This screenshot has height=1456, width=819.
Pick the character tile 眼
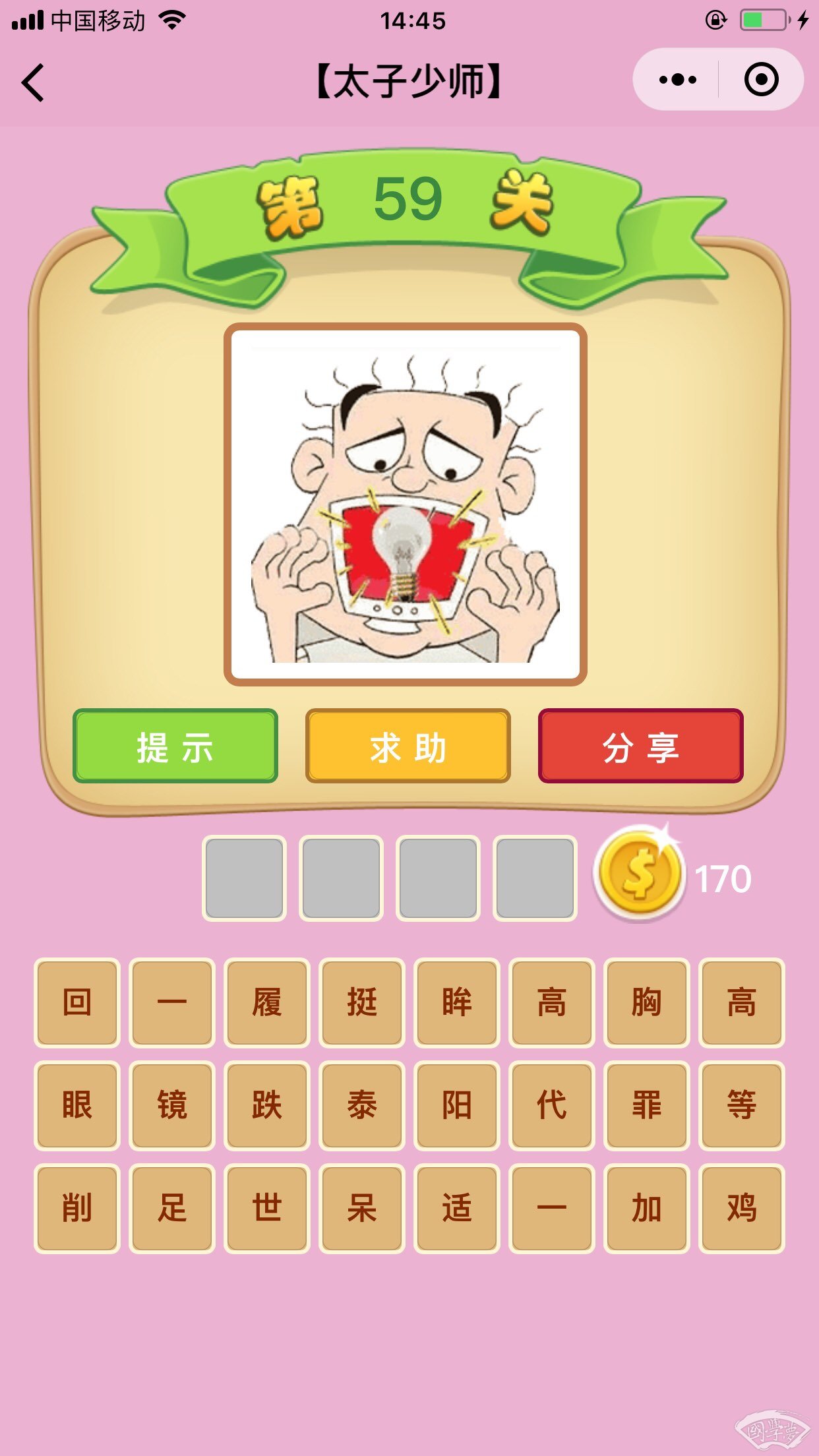tap(77, 1105)
